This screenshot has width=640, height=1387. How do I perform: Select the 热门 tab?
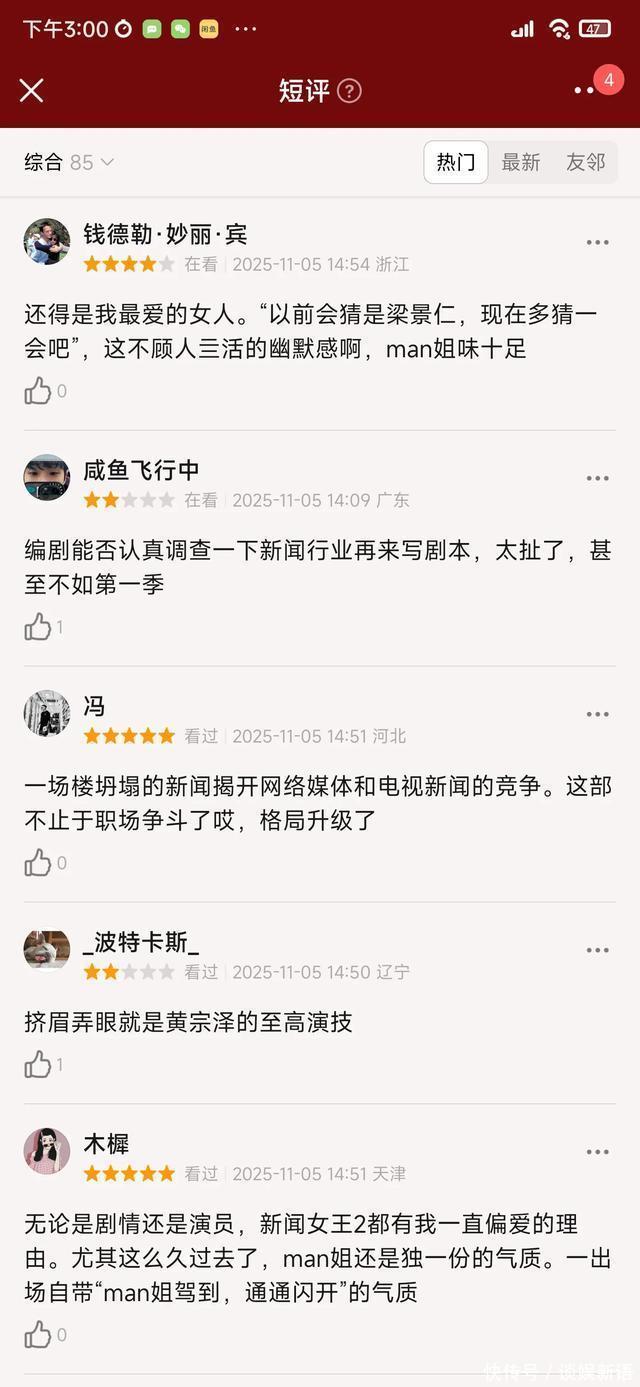point(456,162)
